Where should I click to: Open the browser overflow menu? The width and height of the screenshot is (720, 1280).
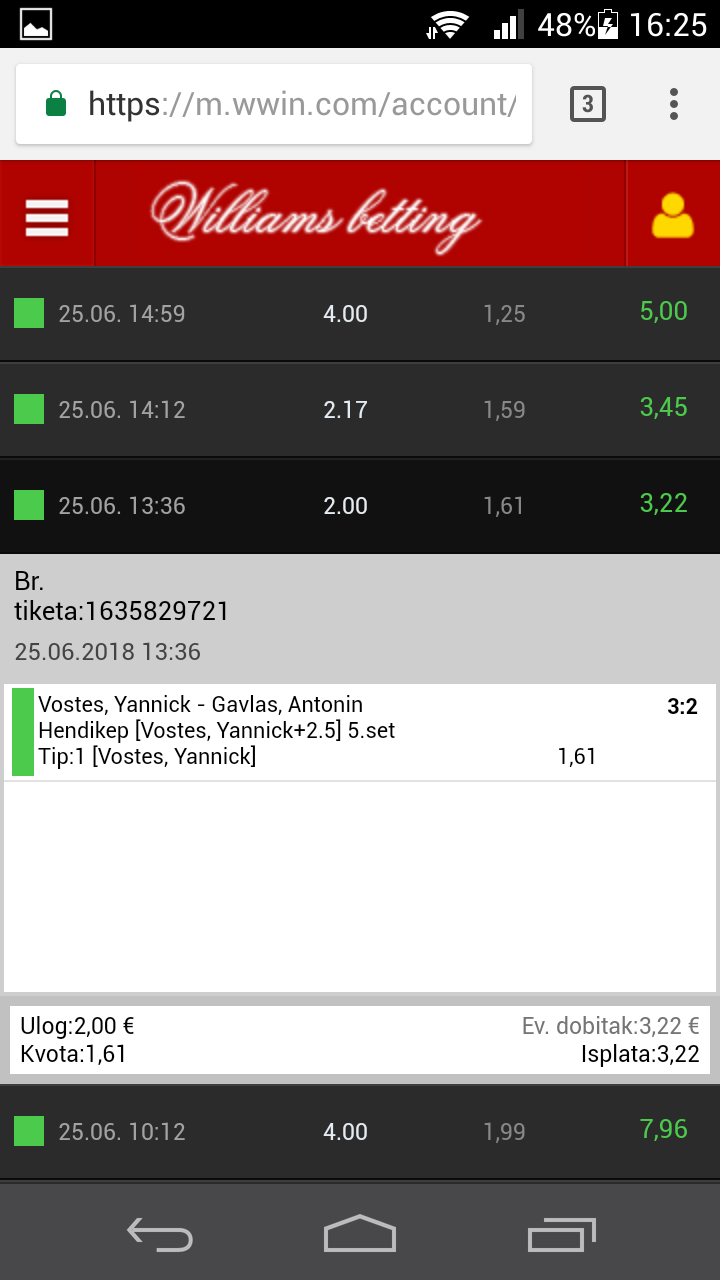[674, 104]
